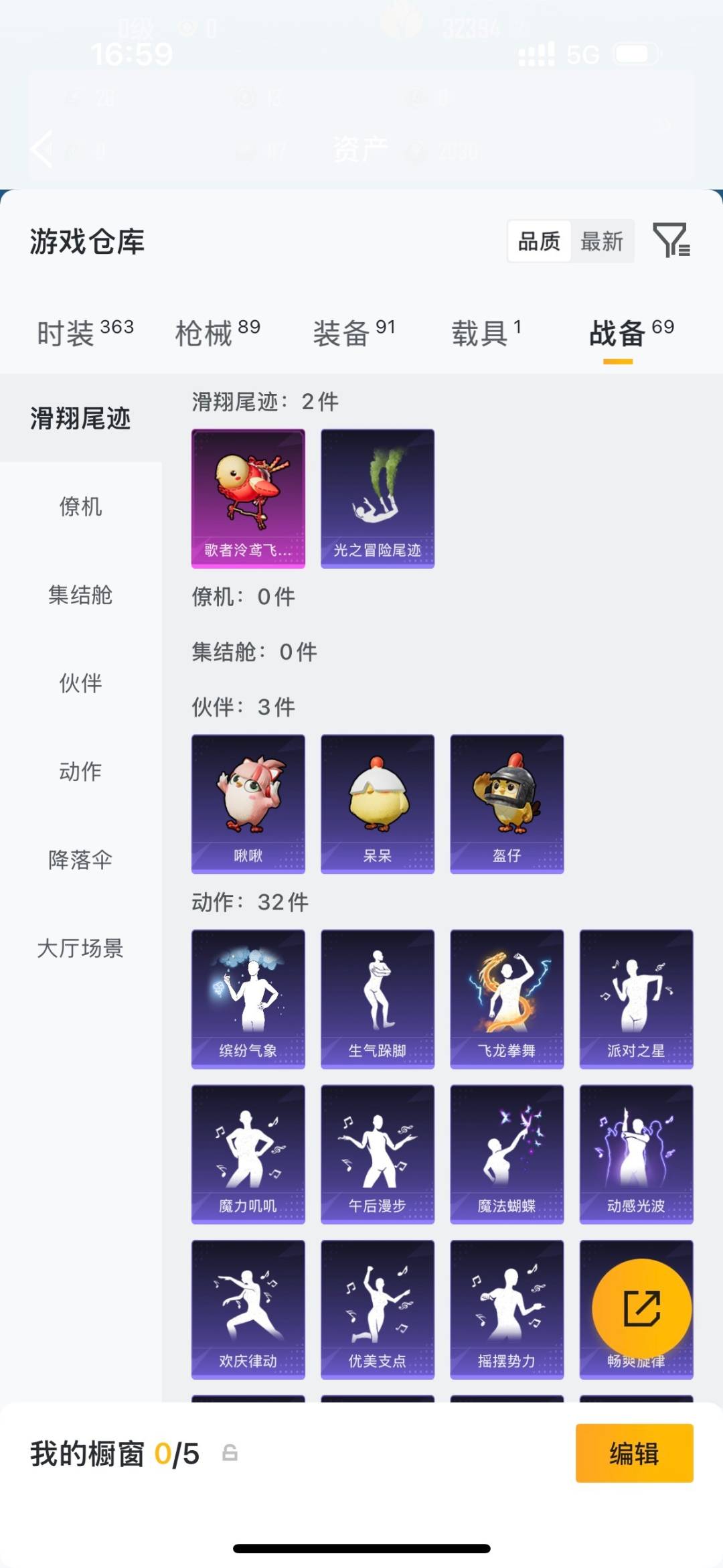Open the 光之冒险尾迹 glide trail
The width and height of the screenshot is (723, 1568).
377,497
